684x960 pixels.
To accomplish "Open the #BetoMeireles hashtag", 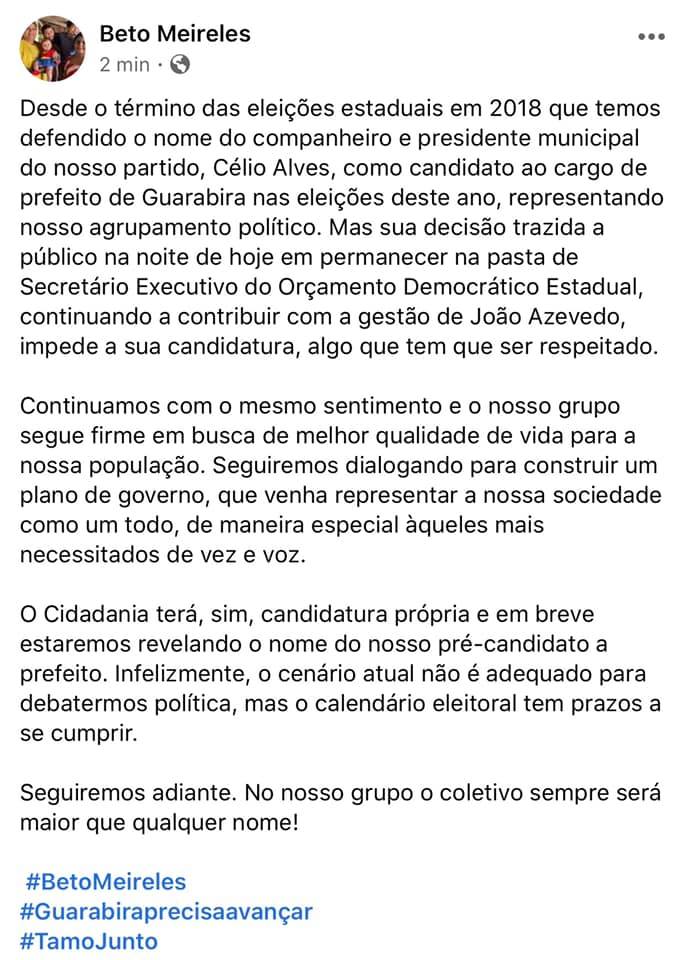I will click(106, 882).
